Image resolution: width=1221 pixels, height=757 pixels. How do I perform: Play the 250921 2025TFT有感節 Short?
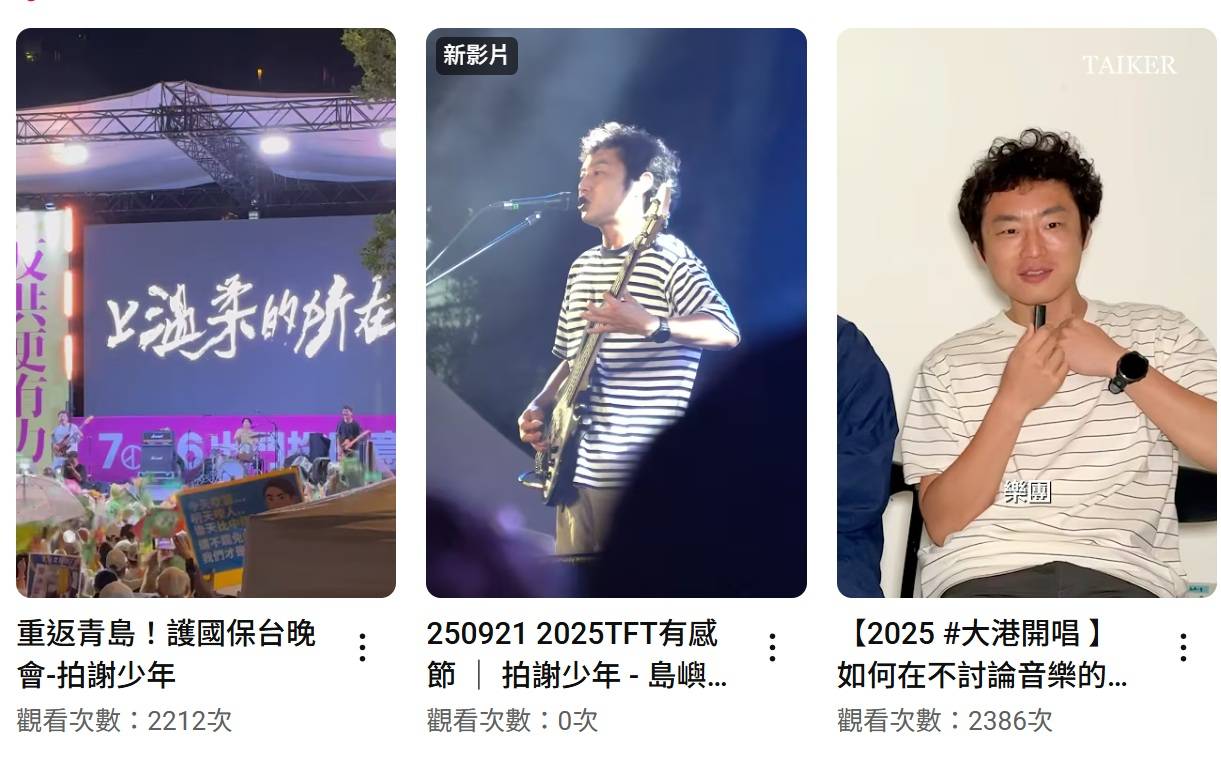tap(616, 312)
